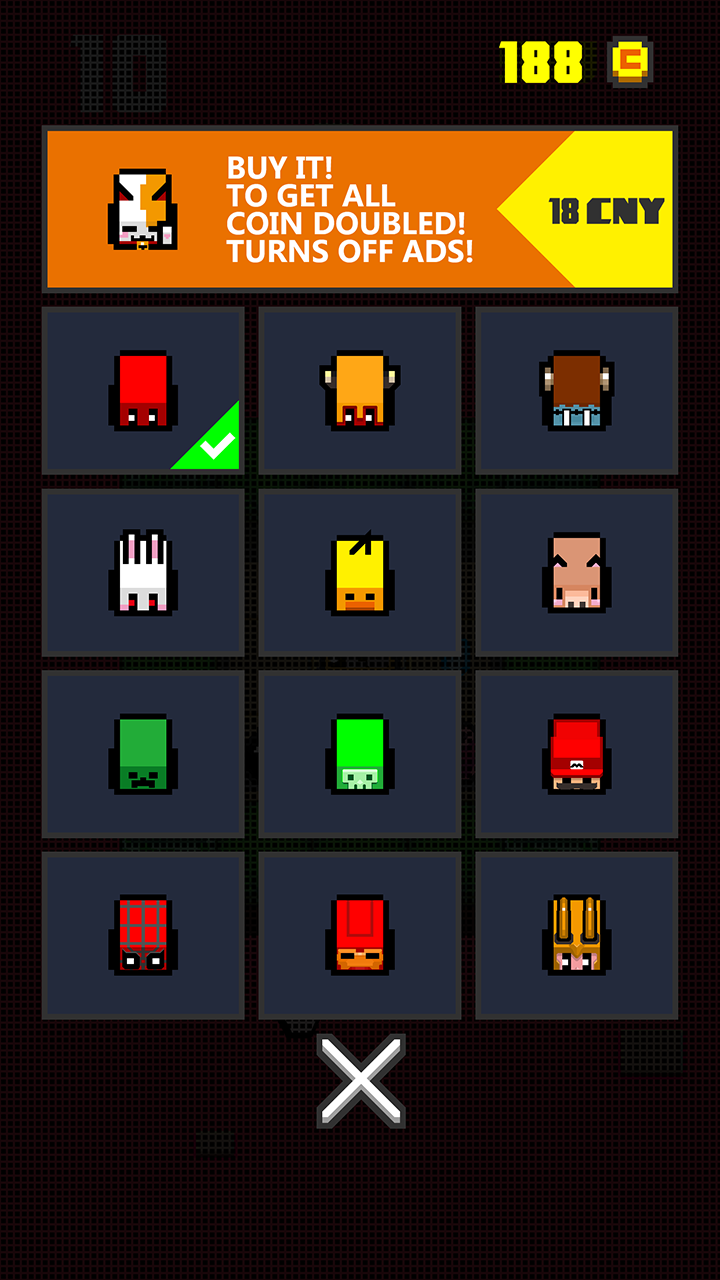Close the character selection screen
This screenshot has height=1280, width=720.
point(360,1080)
